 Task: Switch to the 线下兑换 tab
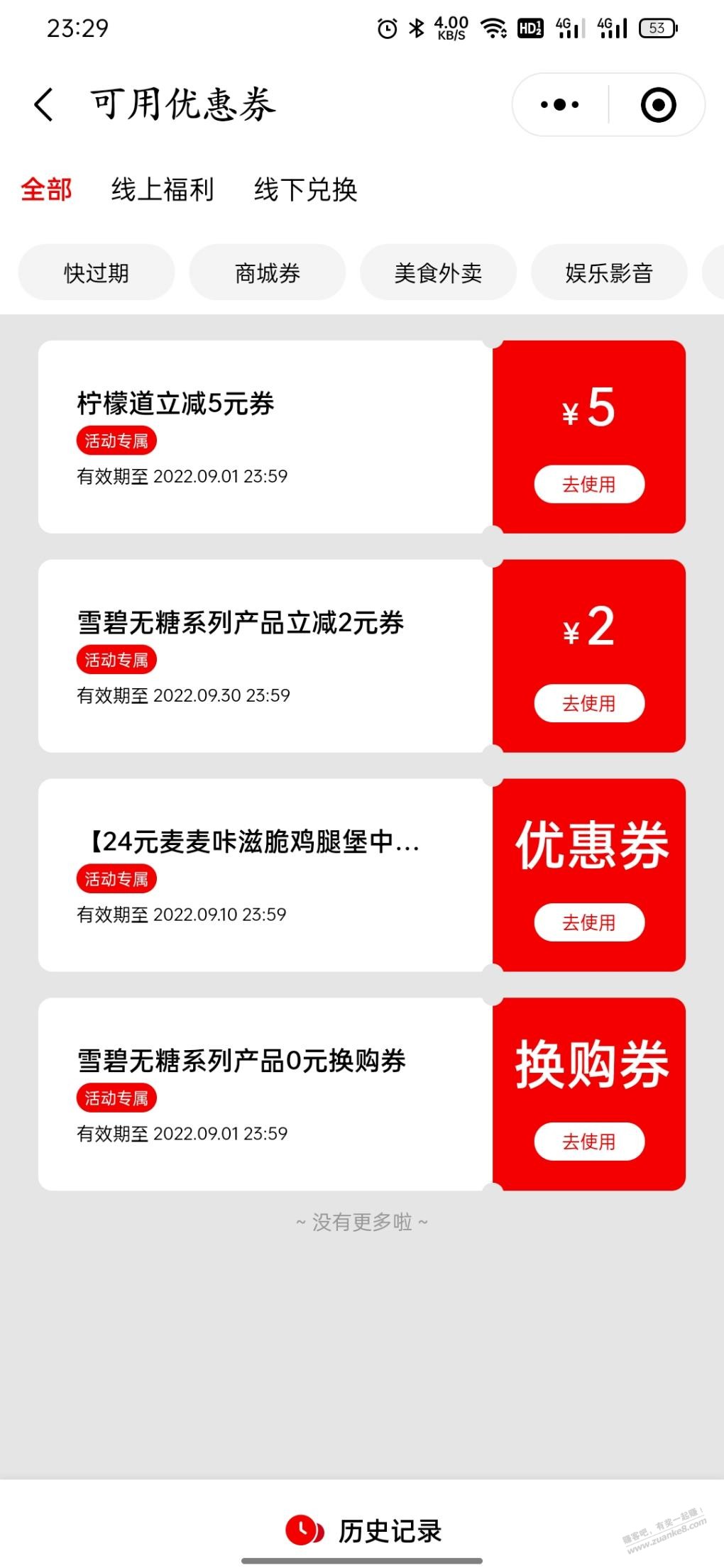coord(307,190)
